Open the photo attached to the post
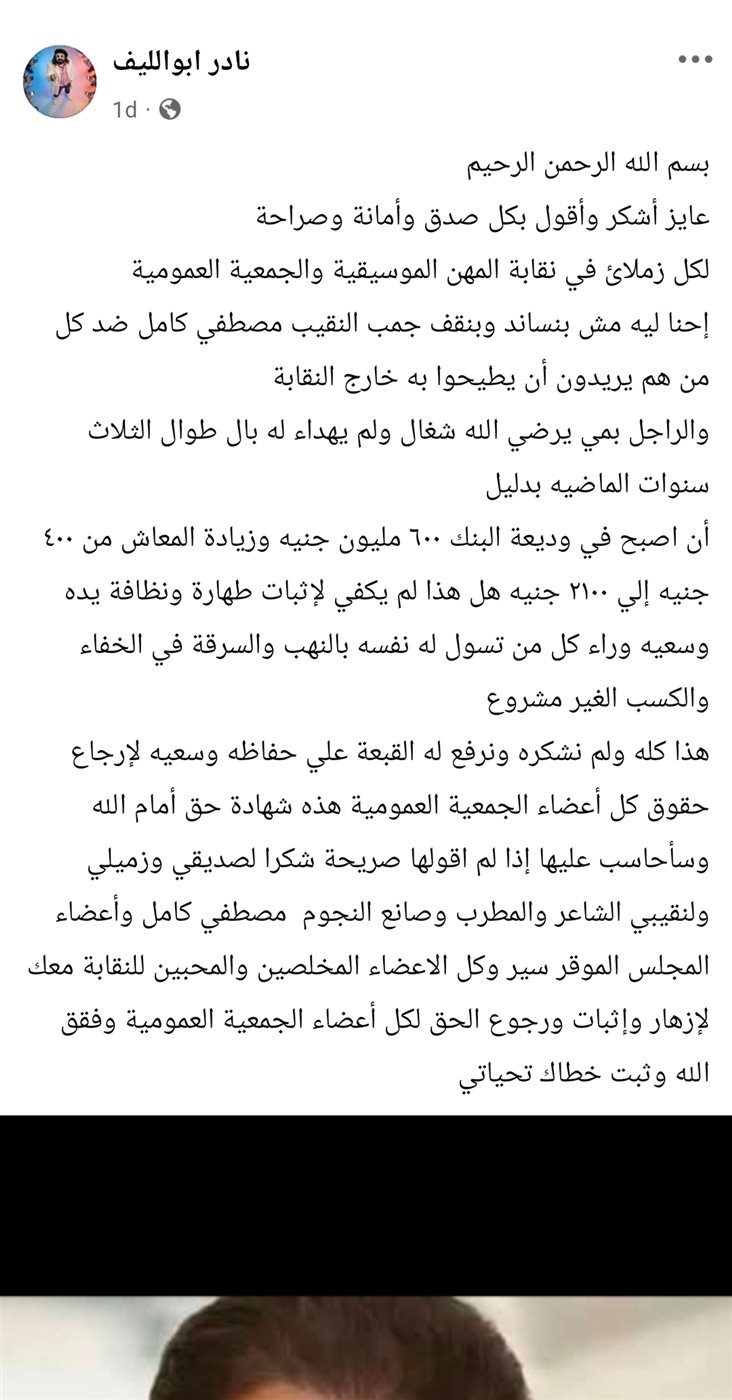Image resolution: width=732 pixels, height=1400 pixels. tap(366, 1300)
